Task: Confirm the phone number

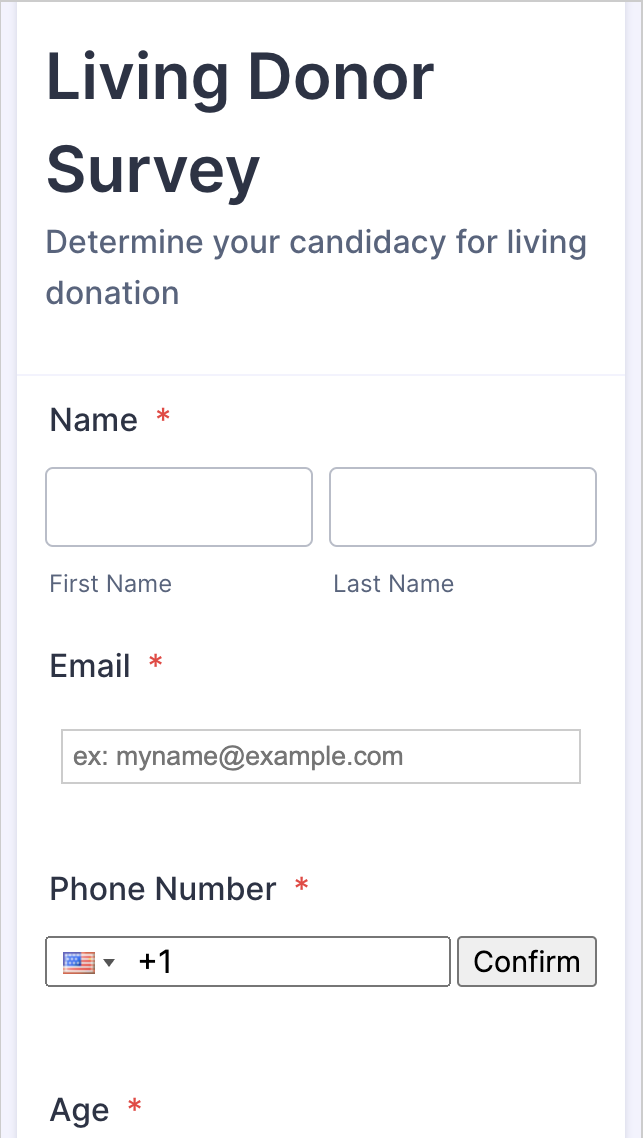Action: [527, 962]
